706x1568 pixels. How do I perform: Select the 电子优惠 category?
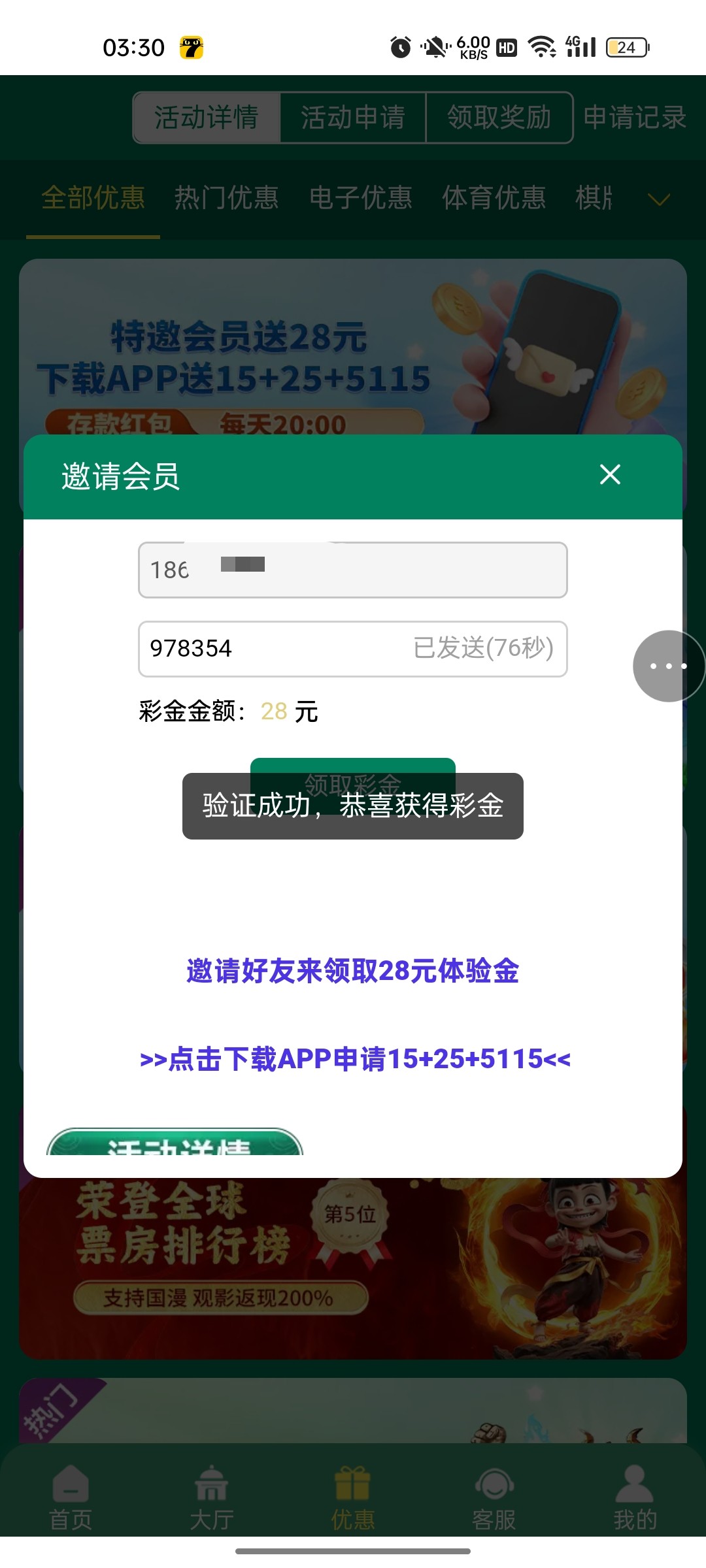click(x=360, y=197)
